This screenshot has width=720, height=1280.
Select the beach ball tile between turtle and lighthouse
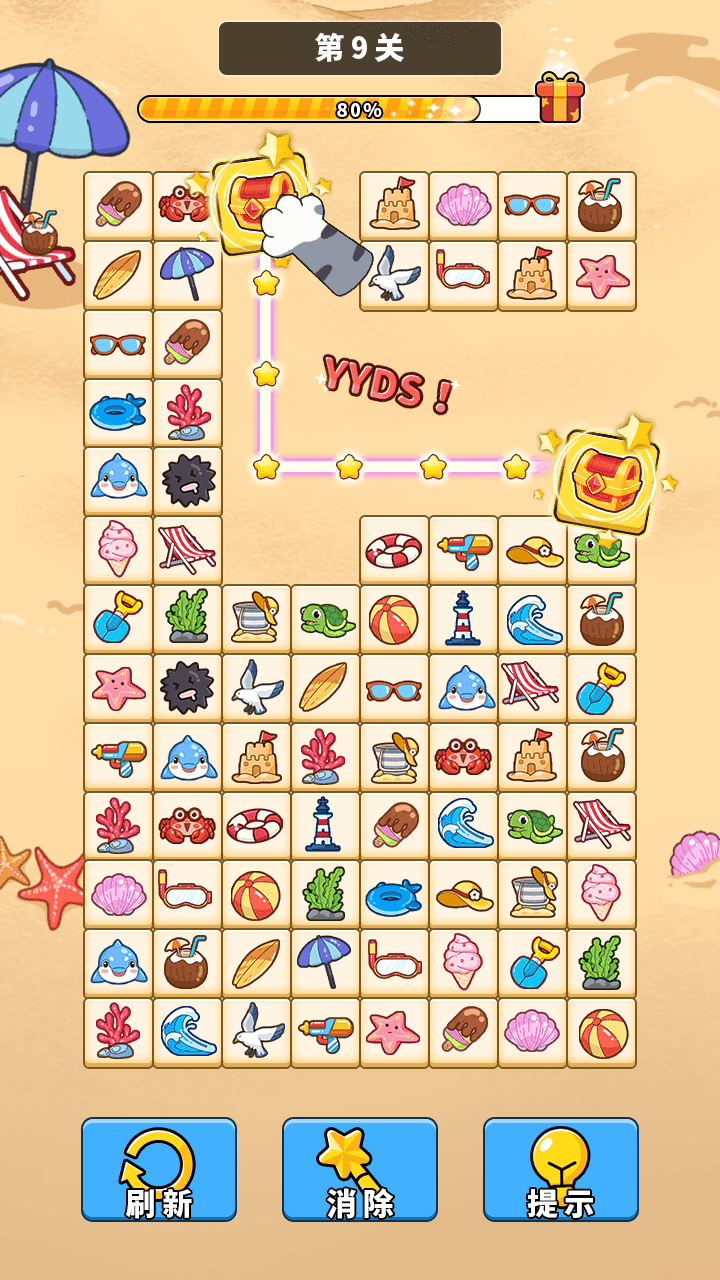[394, 619]
